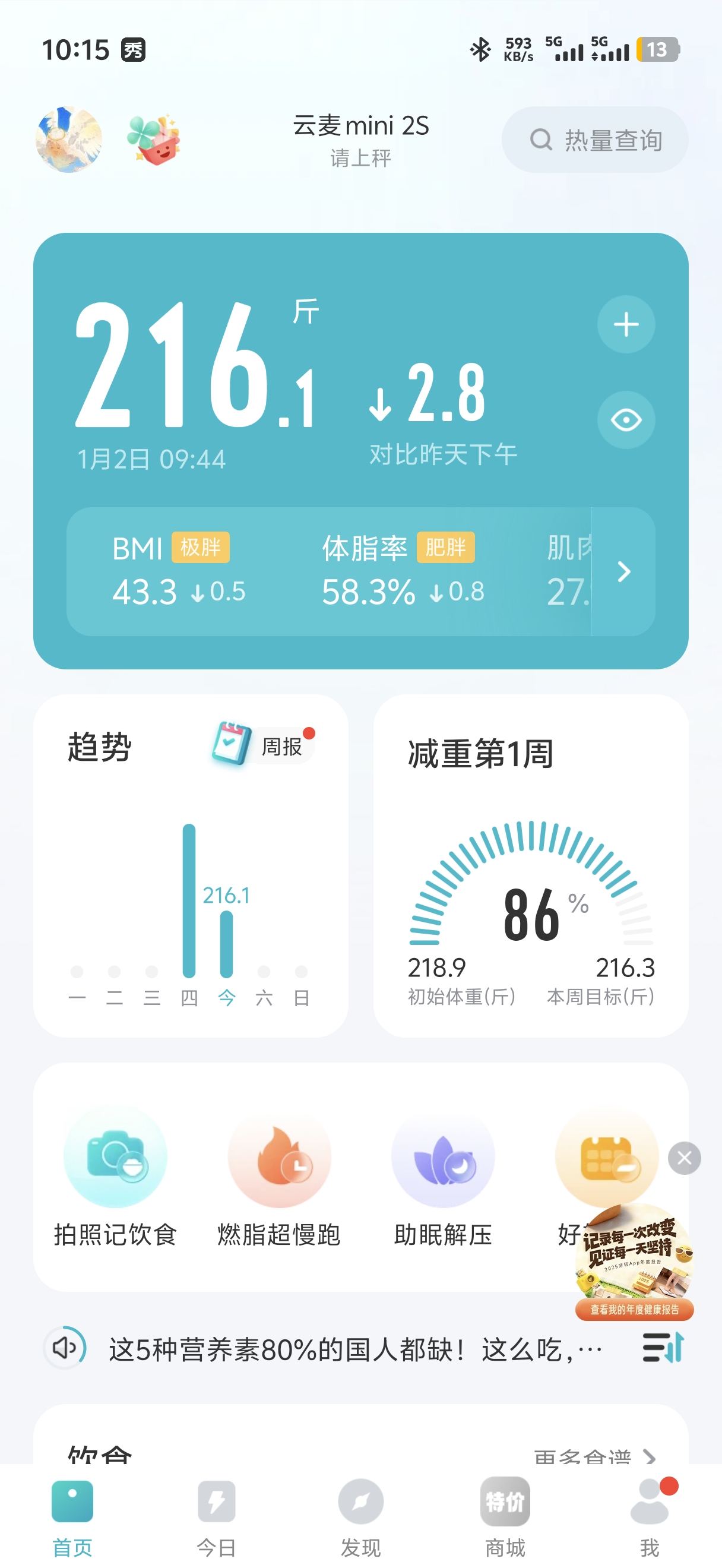This screenshot has height=1568, width=722.
Task: Open the clover gift box icon
Action: (x=153, y=140)
